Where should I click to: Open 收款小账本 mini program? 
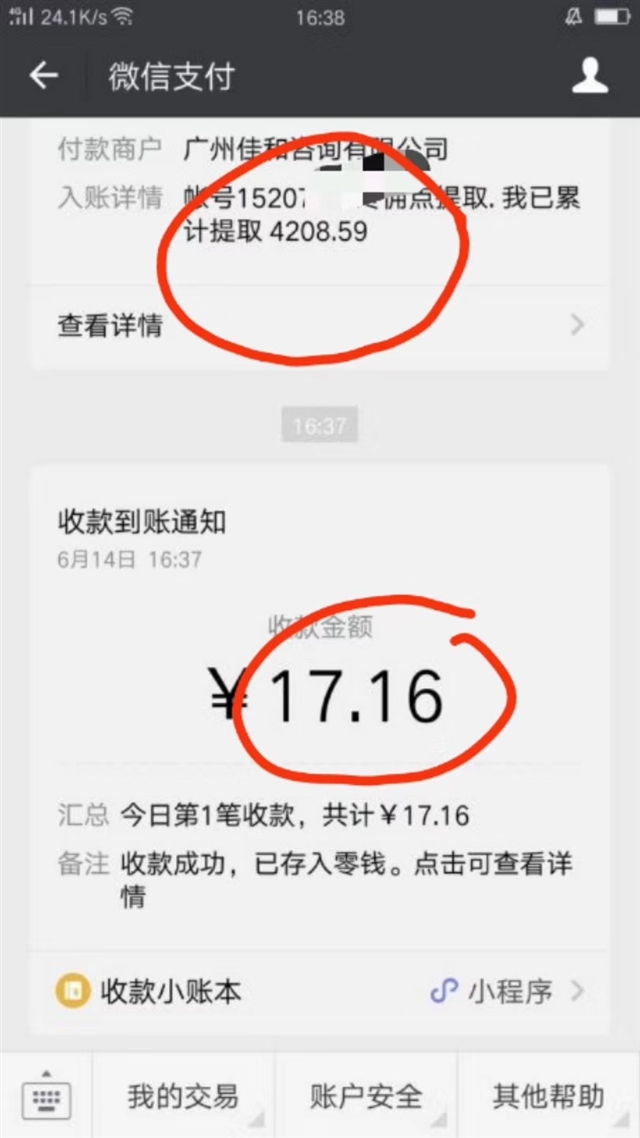pyautogui.click(x=319, y=991)
